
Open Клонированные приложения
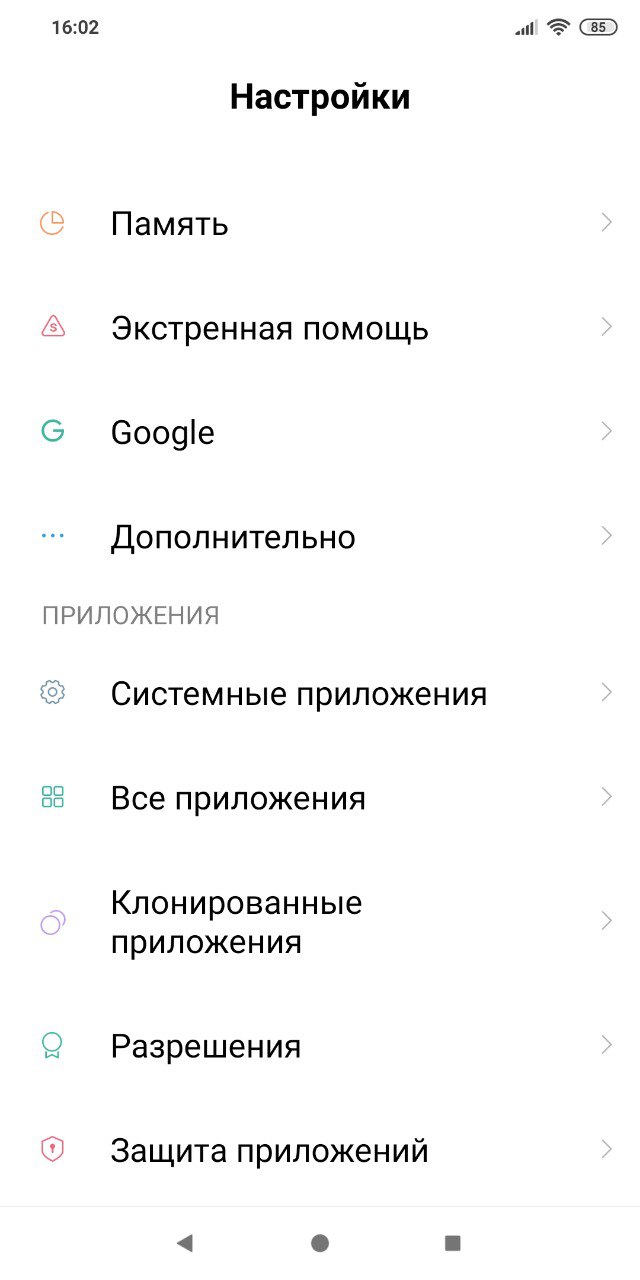point(320,922)
